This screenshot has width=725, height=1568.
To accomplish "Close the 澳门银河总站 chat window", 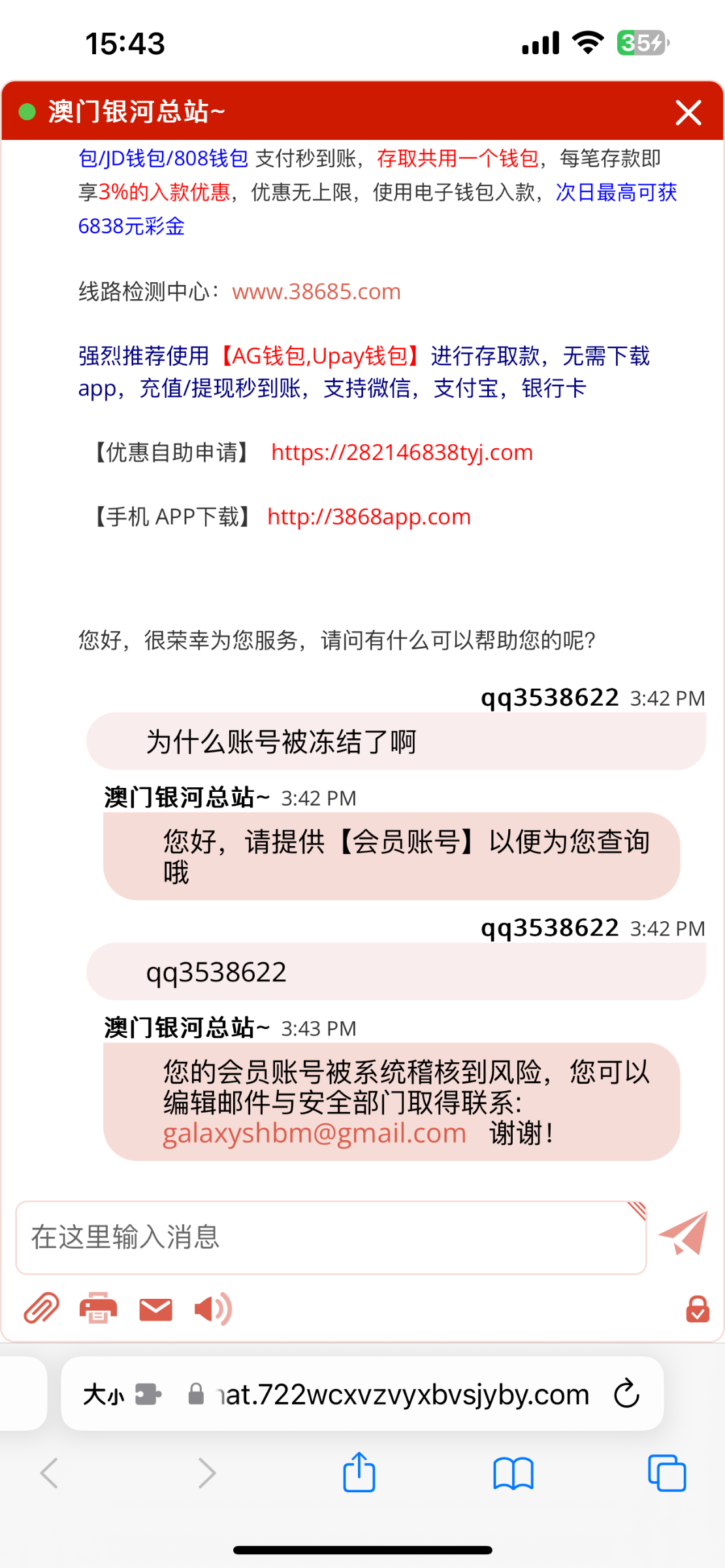I will click(688, 112).
